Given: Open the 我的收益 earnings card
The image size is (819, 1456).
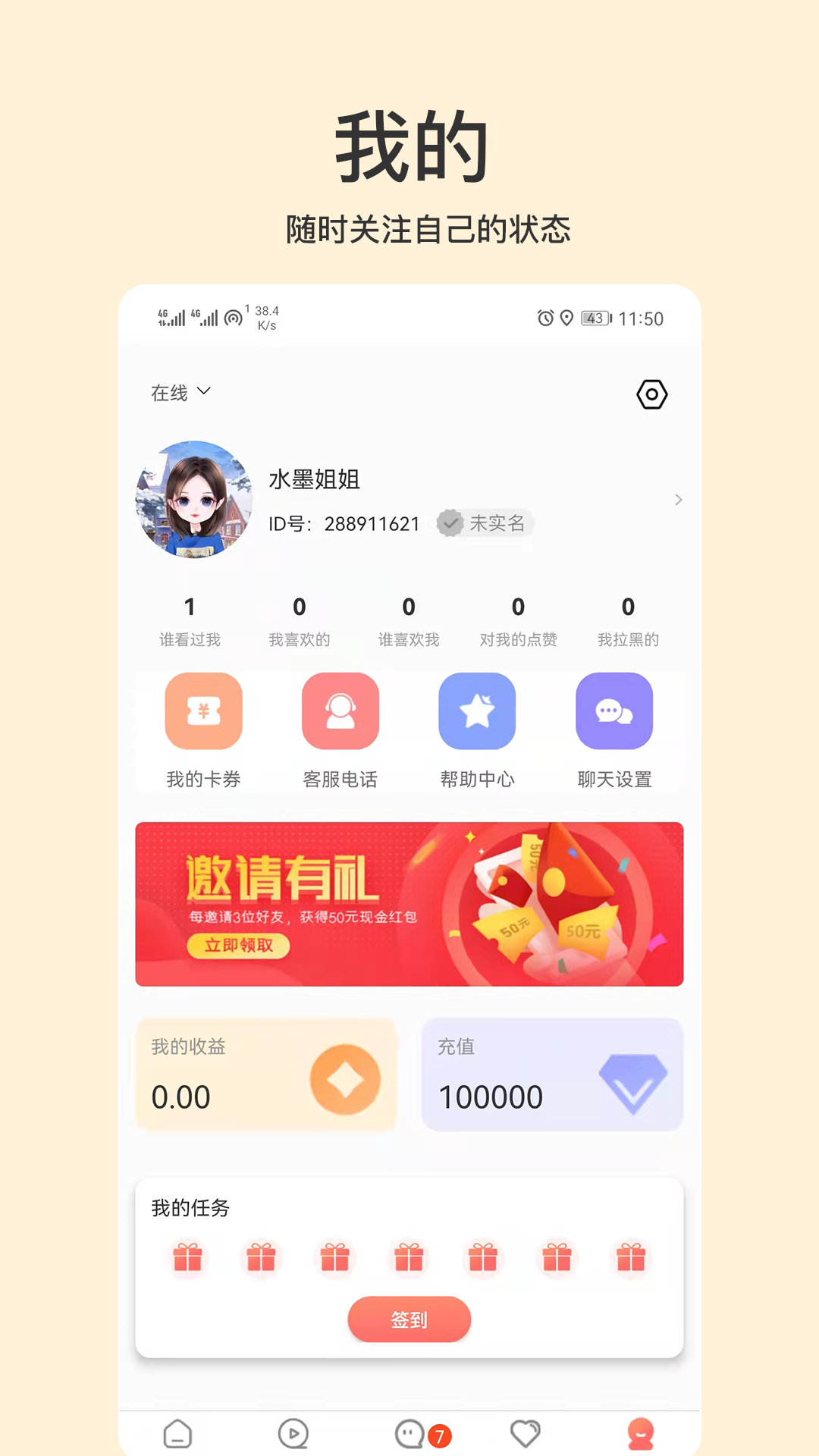Looking at the screenshot, I should [x=267, y=1075].
